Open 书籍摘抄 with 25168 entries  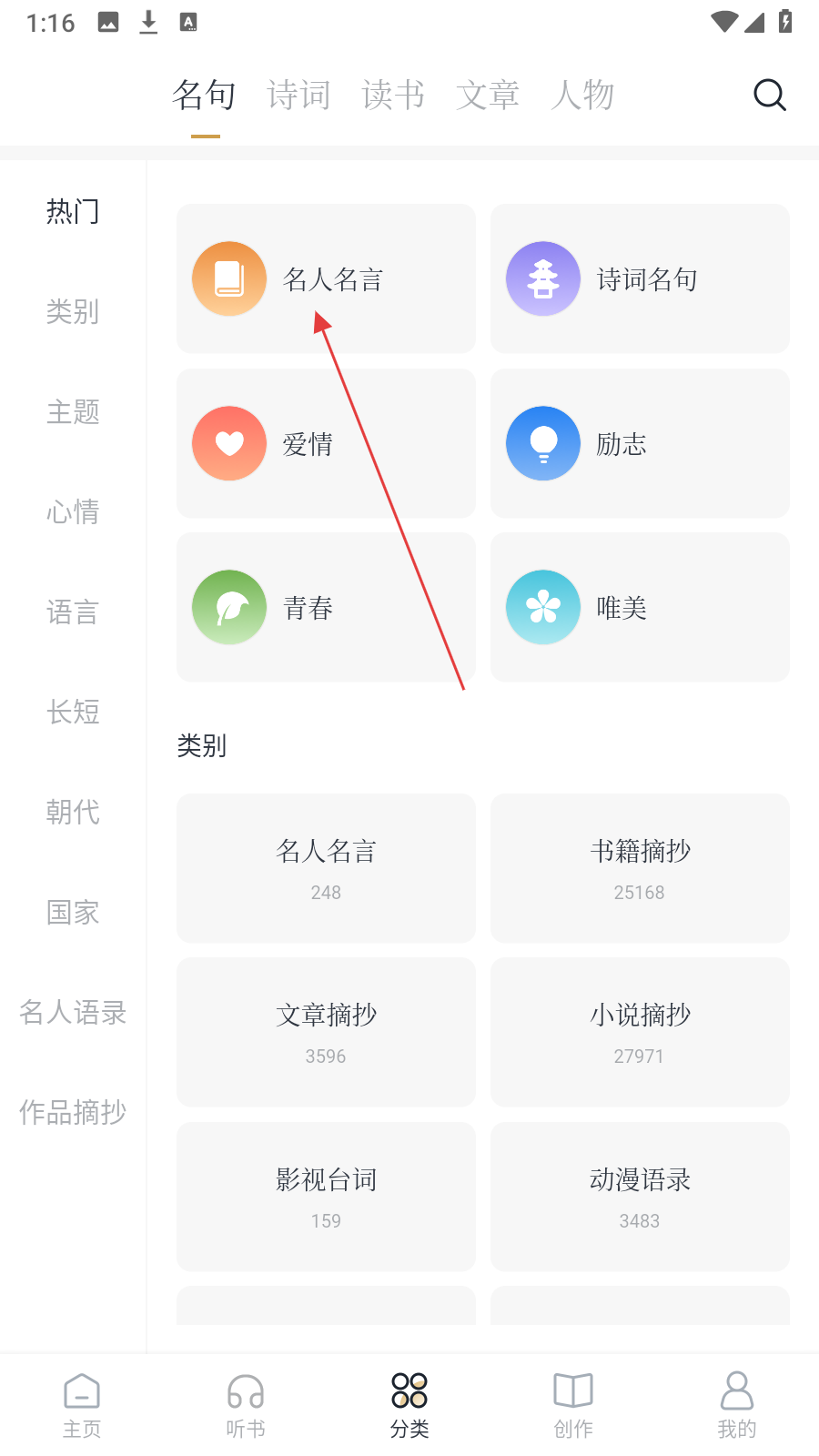640,868
